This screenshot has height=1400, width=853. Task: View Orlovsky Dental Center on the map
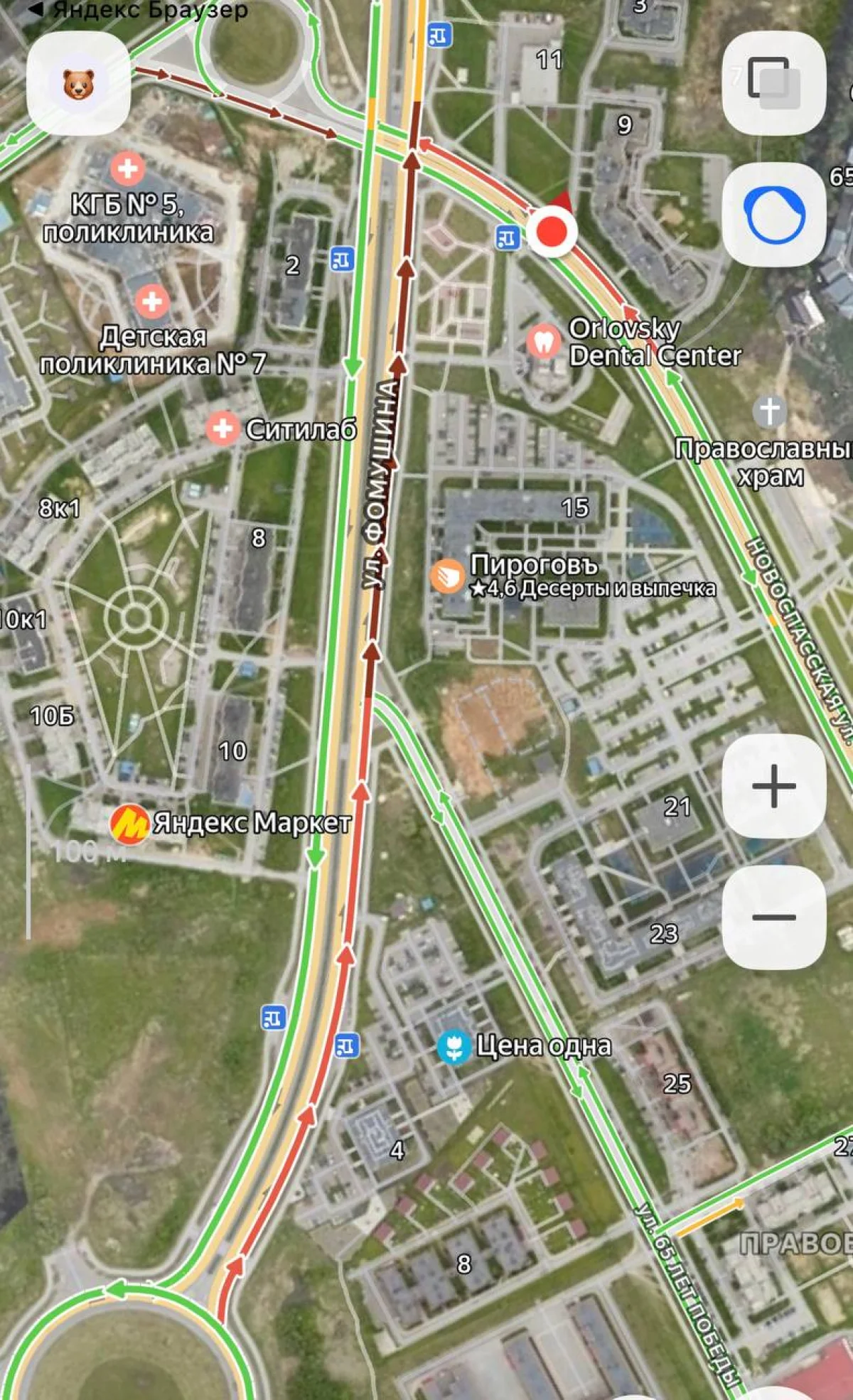tap(544, 342)
